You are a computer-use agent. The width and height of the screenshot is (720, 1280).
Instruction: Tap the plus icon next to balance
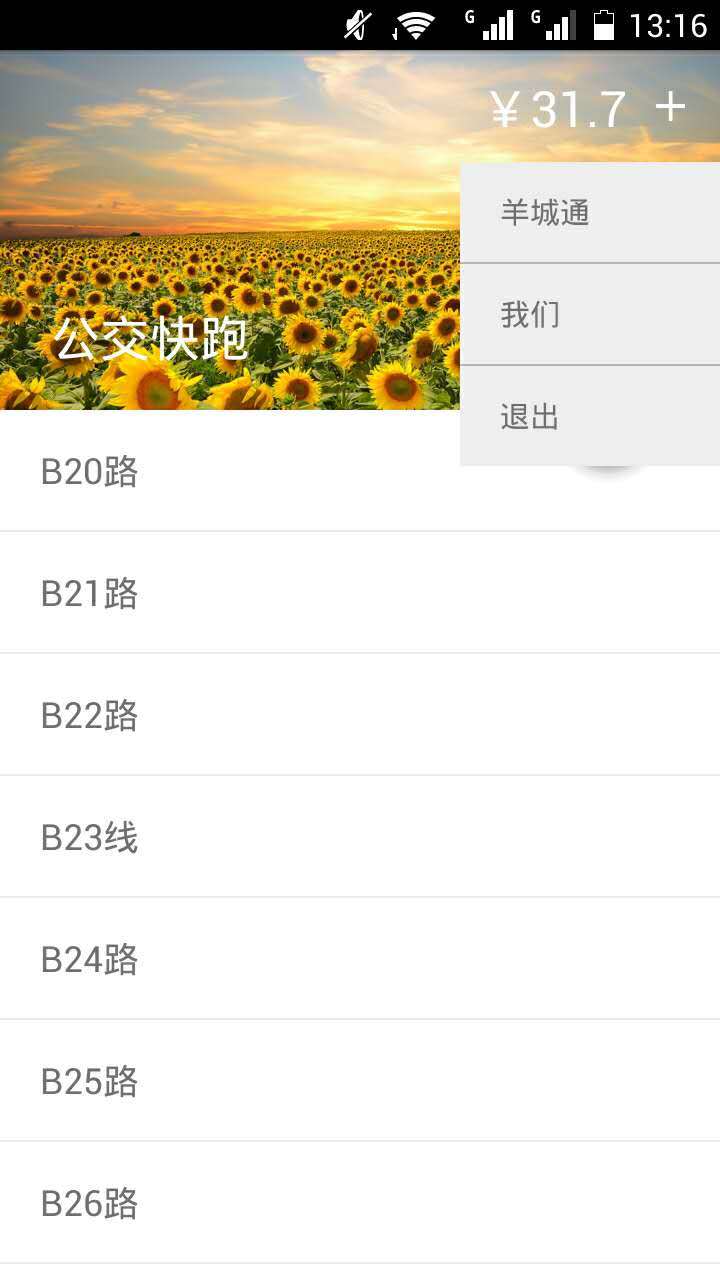coord(670,108)
